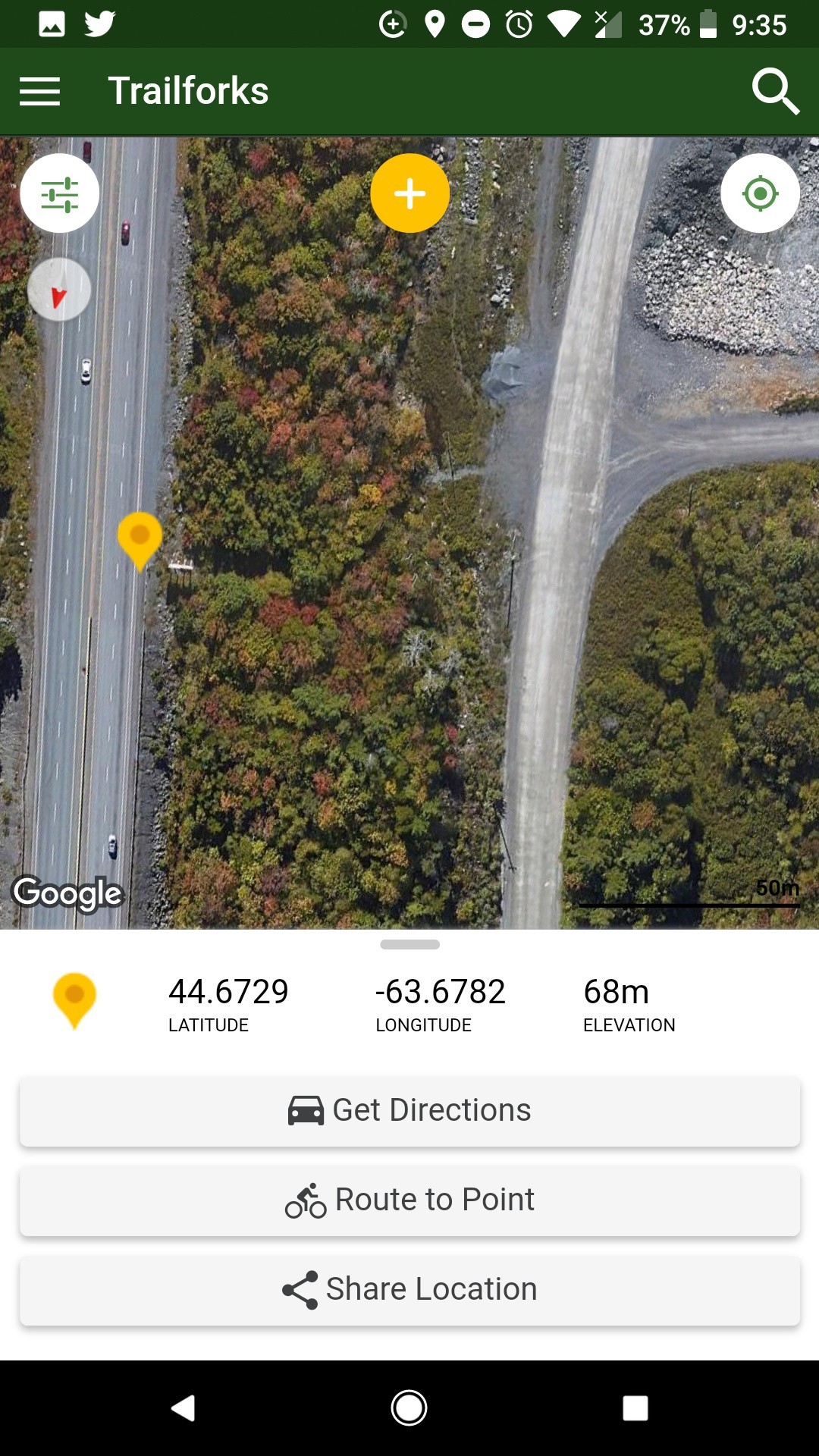Share Location of this pin
The width and height of the screenshot is (819, 1456).
(x=409, y=1289)
